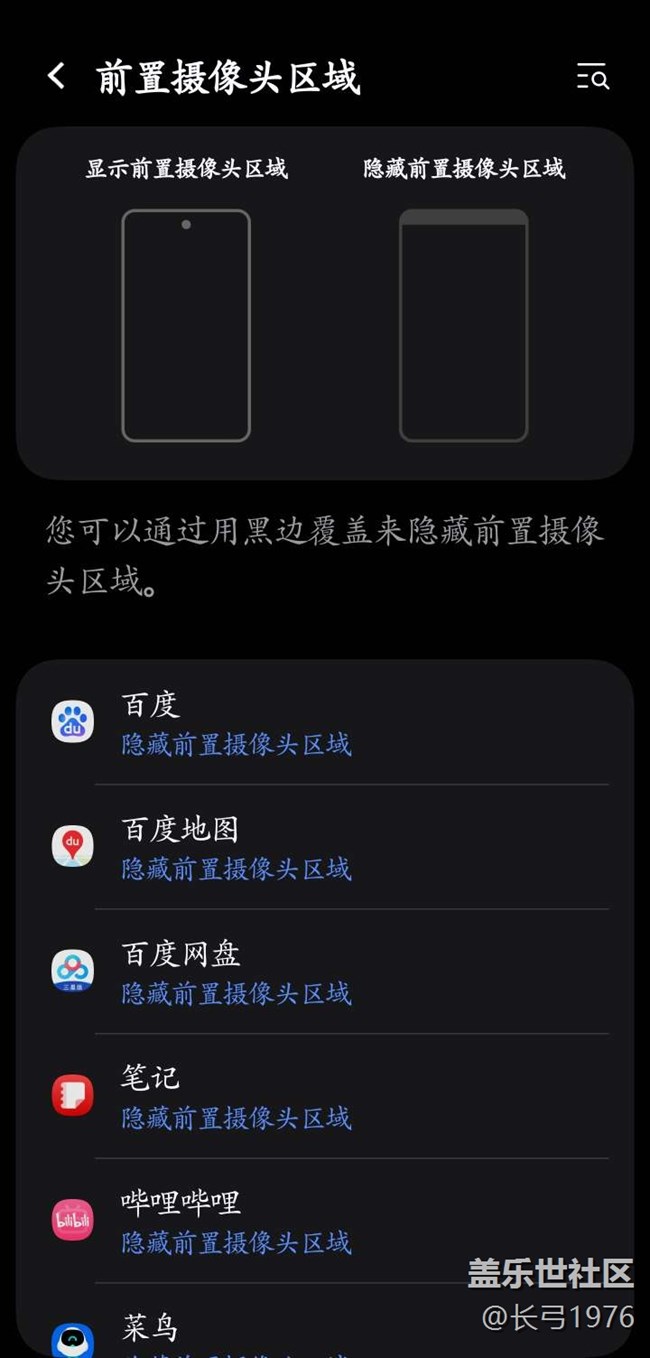
Task: Open the 哔哩哔哩 app row
Action: [325, 1221]
